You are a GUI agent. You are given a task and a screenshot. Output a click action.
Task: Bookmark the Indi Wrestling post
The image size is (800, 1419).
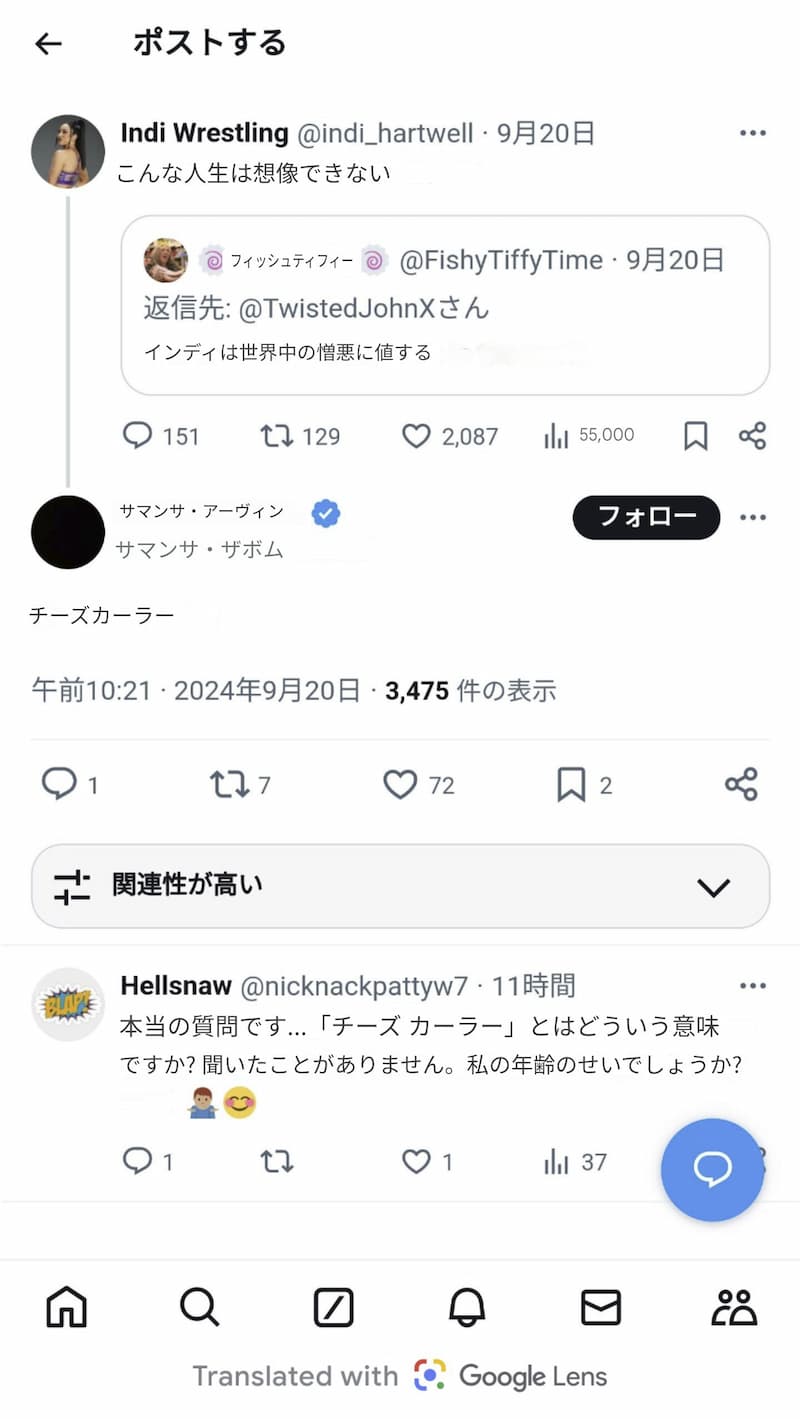pyautogui.click(x=695, y=436)
